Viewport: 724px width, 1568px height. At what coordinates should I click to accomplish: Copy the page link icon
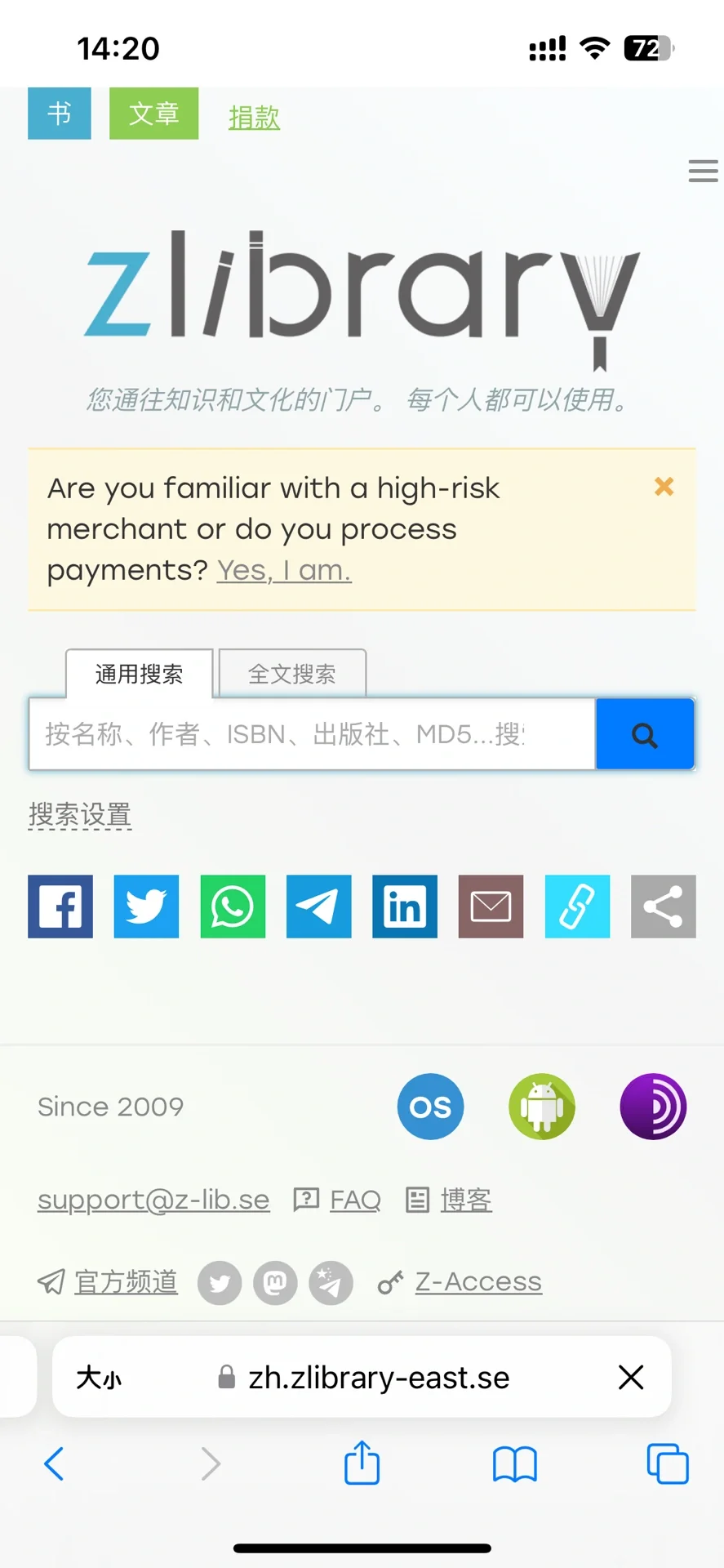point(577,906)
